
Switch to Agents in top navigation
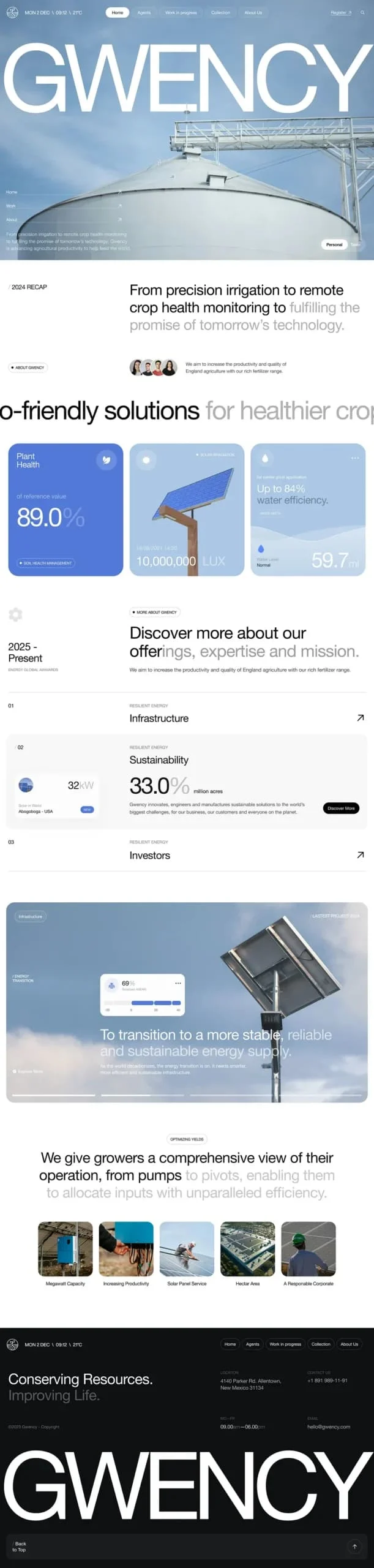pyautogui.click(x=144, y=12)
